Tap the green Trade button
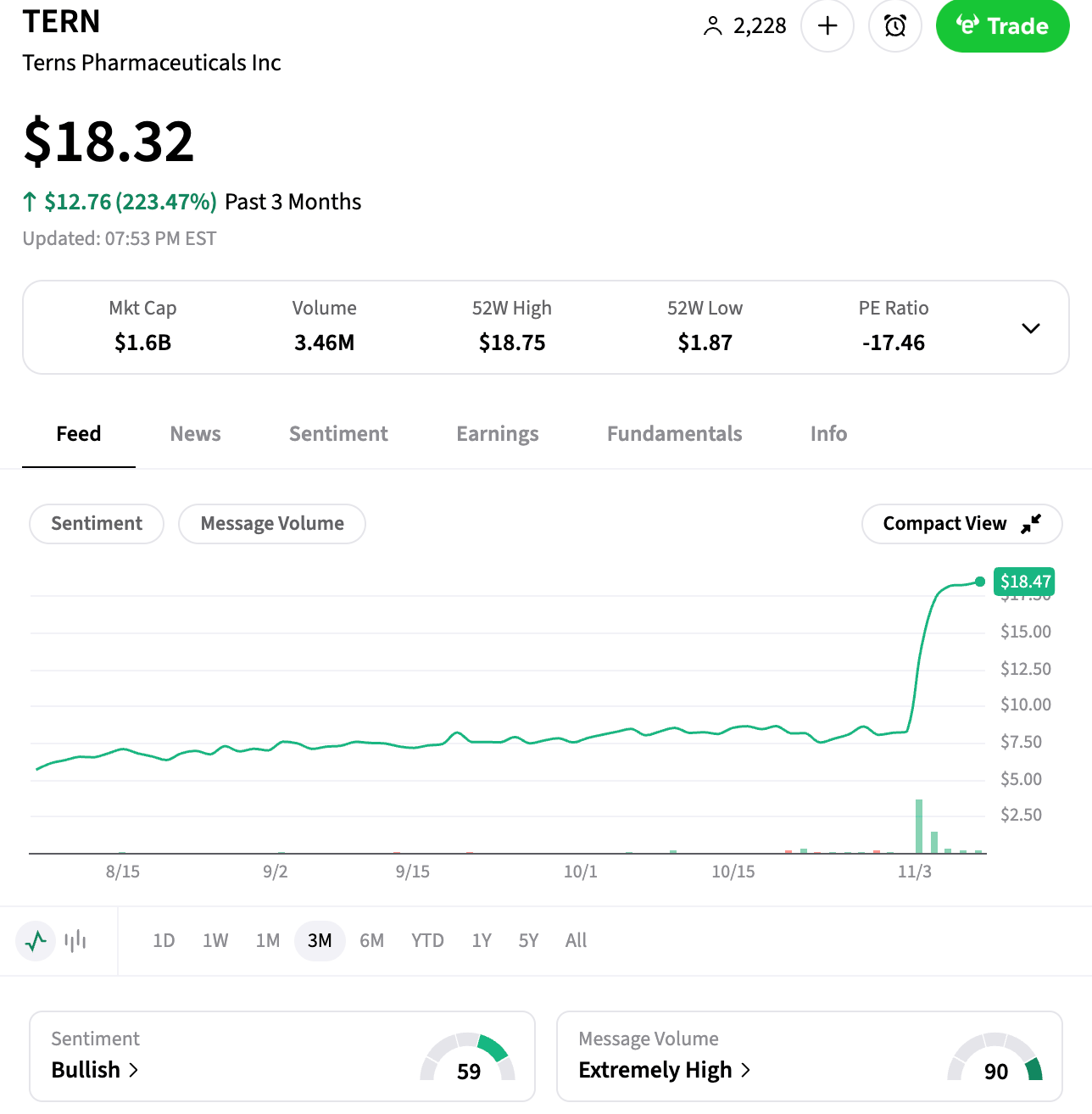Image resolution: width=1092 pixels, height=1114 pixels. click(1002, 26)
